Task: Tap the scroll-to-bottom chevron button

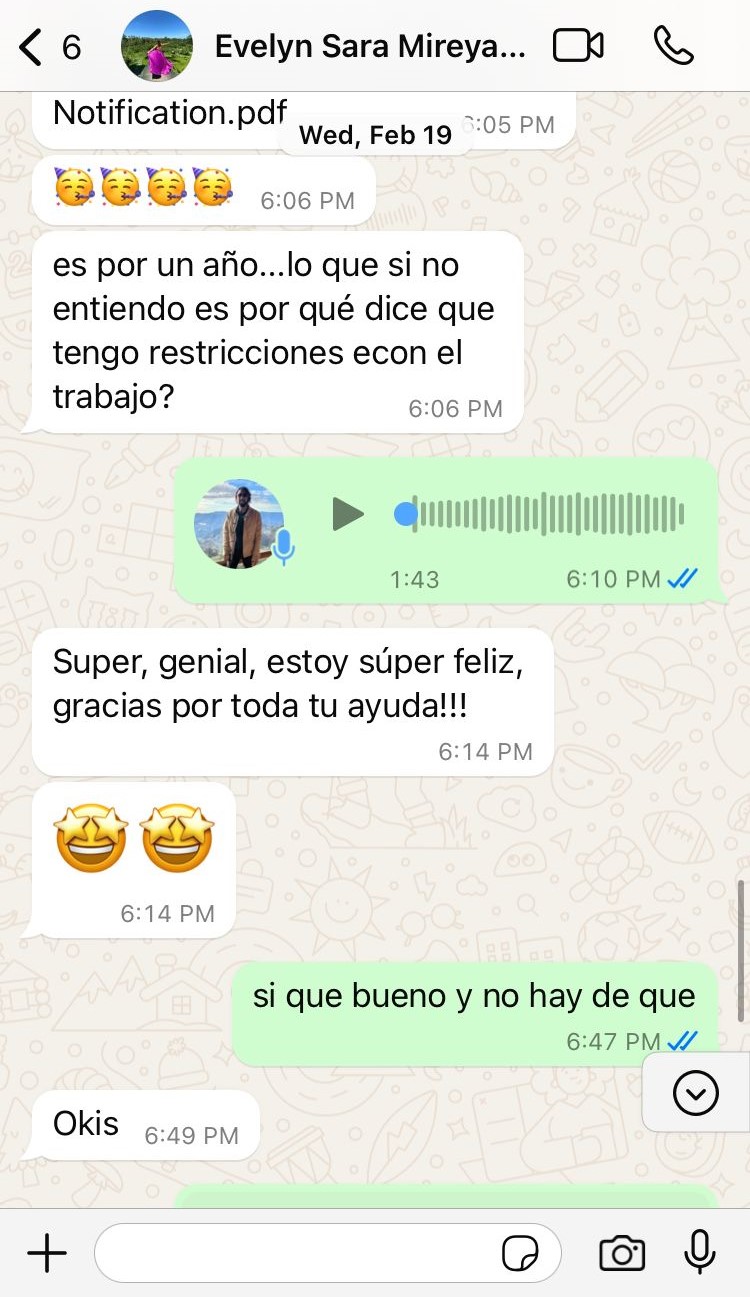Action: coord(697,1093)
